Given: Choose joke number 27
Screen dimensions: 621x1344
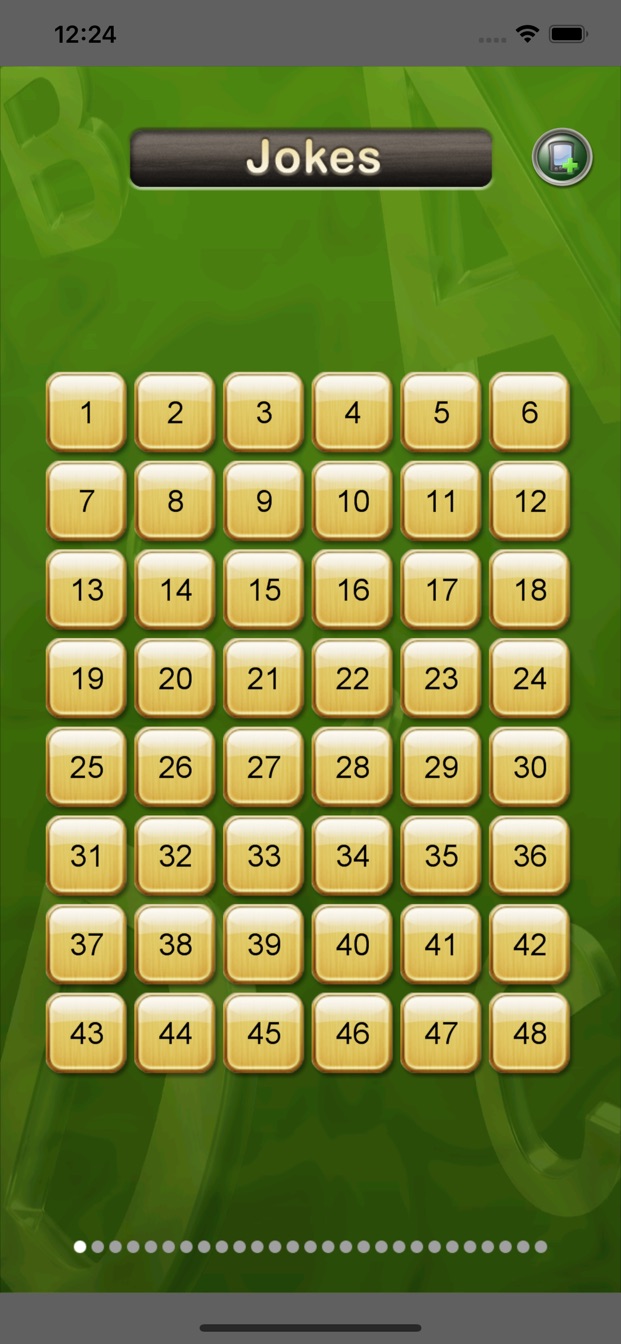Looking at the screenshot, I should point(264,767).
